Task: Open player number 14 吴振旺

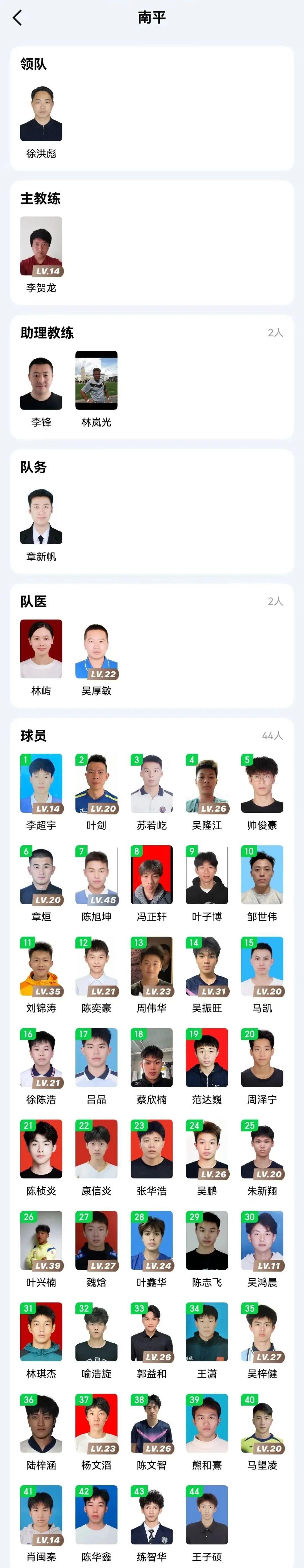Action: [x=207, y=966]
